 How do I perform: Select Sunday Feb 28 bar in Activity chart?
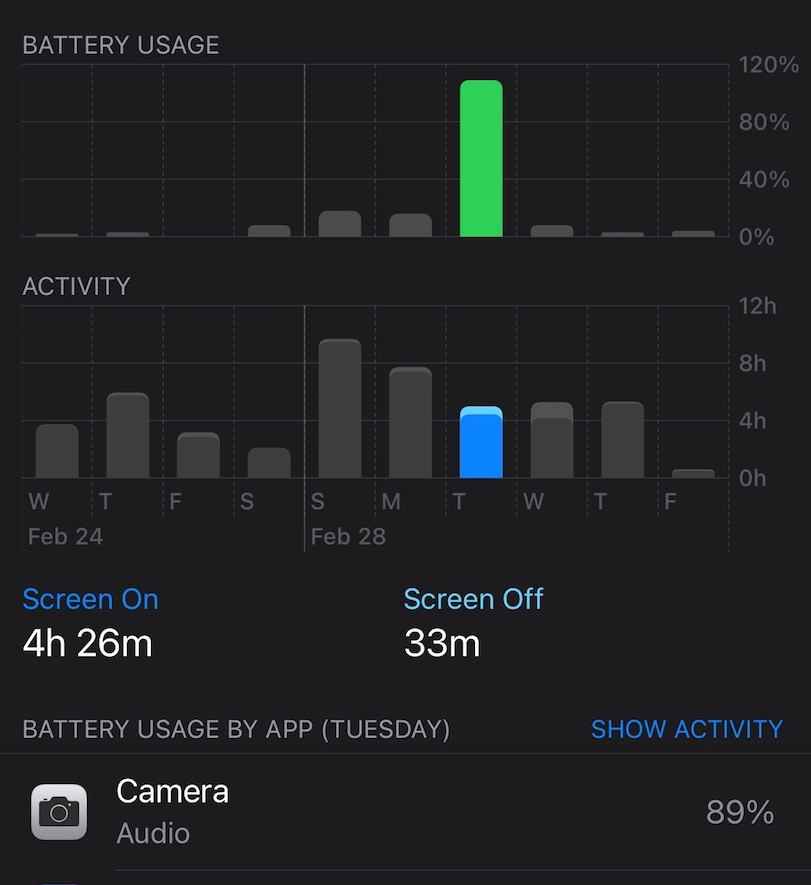click(339, 410)
